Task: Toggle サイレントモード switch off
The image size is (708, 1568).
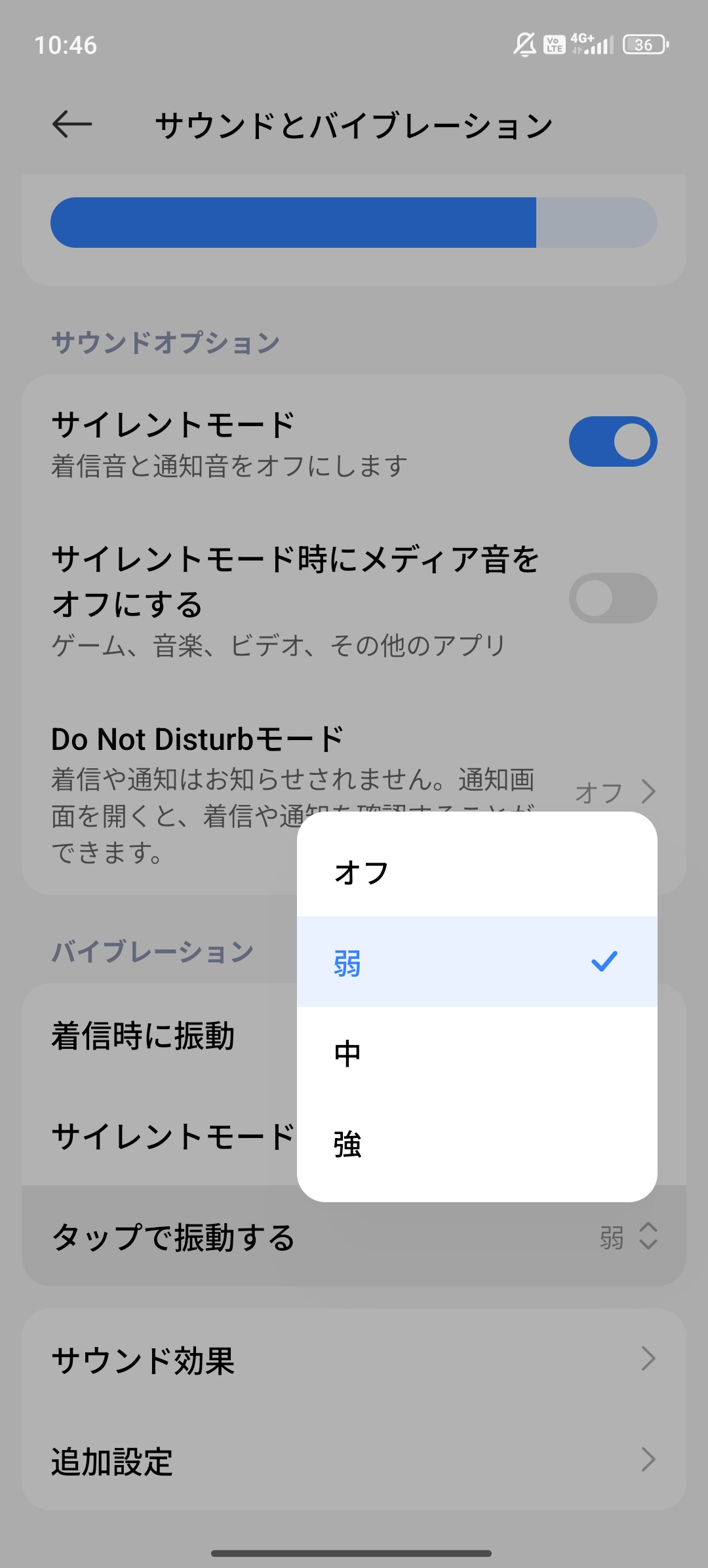Action: [612, 442]
